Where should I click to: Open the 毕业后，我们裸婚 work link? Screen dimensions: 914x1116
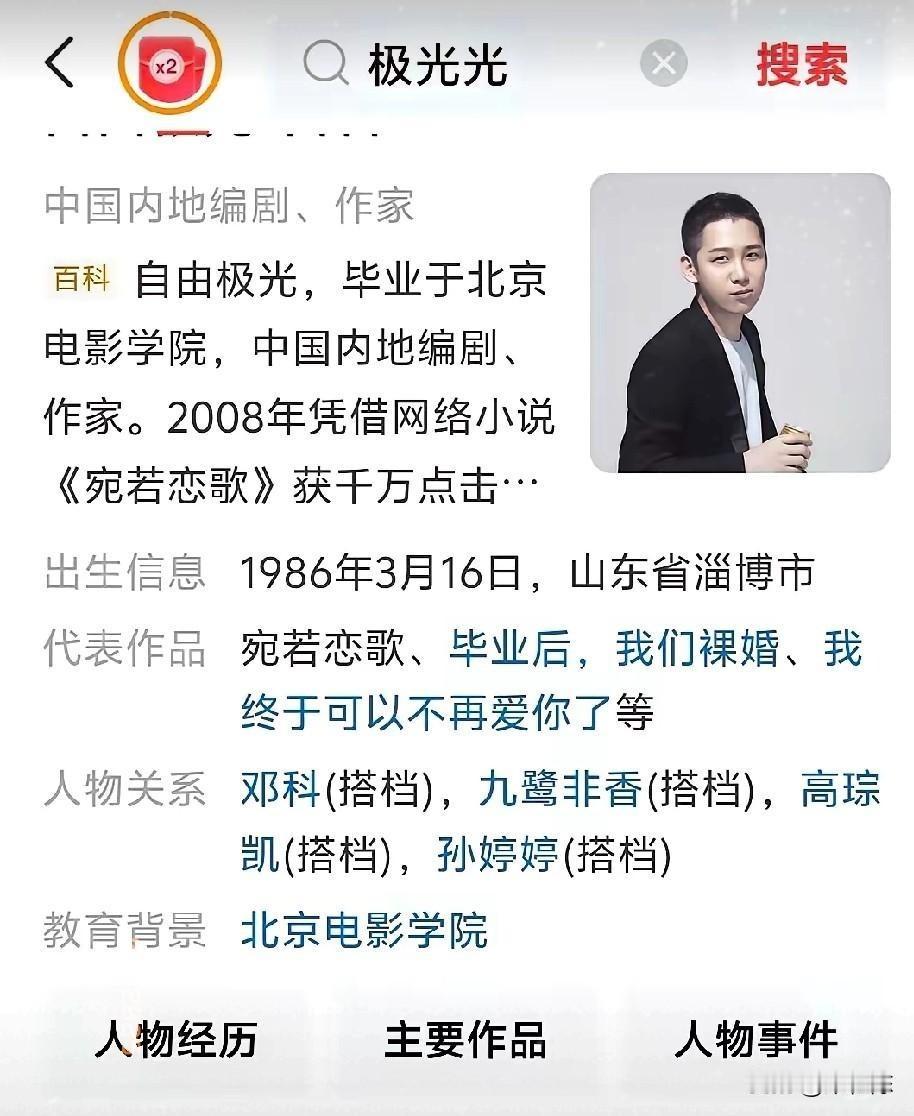(614, 648)
